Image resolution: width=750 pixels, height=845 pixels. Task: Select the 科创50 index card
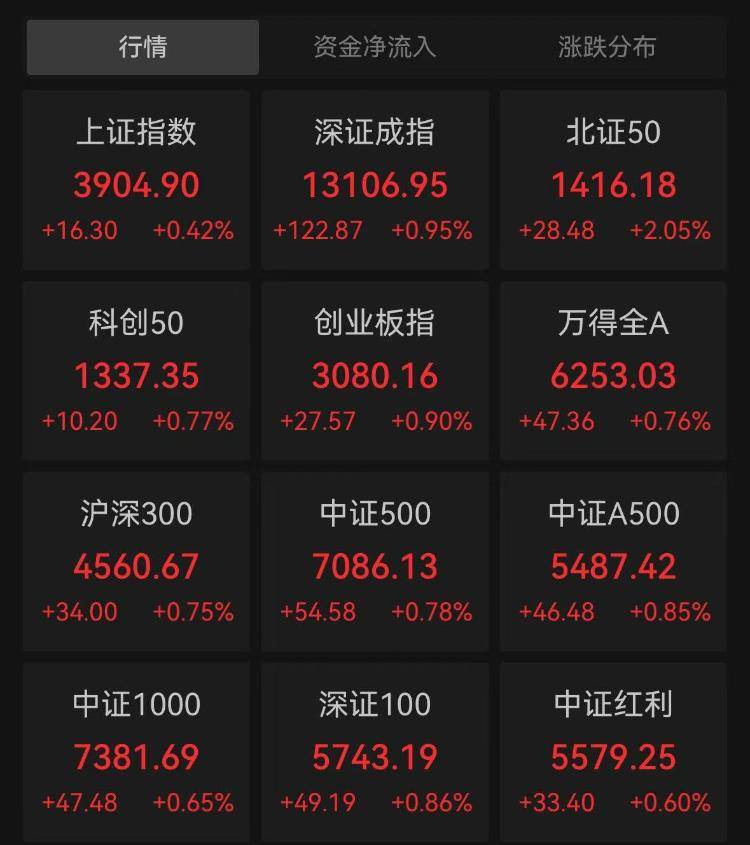pos(136,371)
